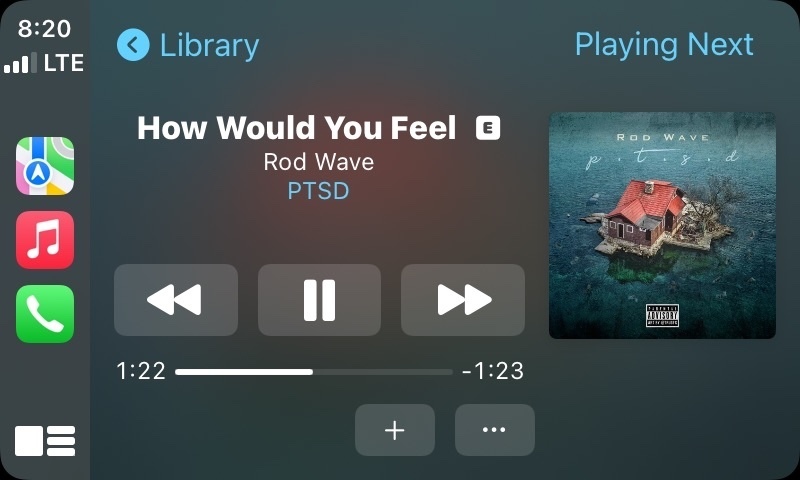Add song to library with plus button
Image resolution: width=800 pixels, height=480 pixels.
click(395, 430)
